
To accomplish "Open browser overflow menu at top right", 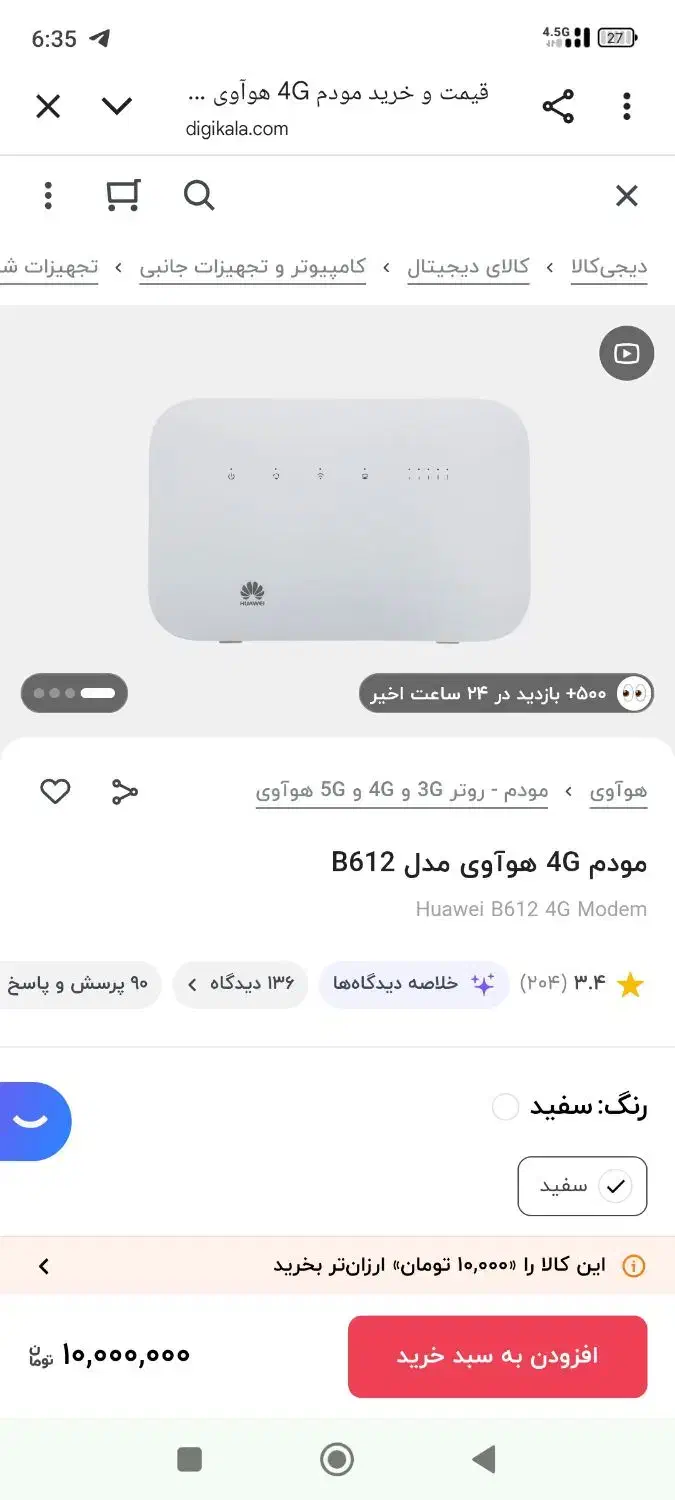I will [627, 106].
